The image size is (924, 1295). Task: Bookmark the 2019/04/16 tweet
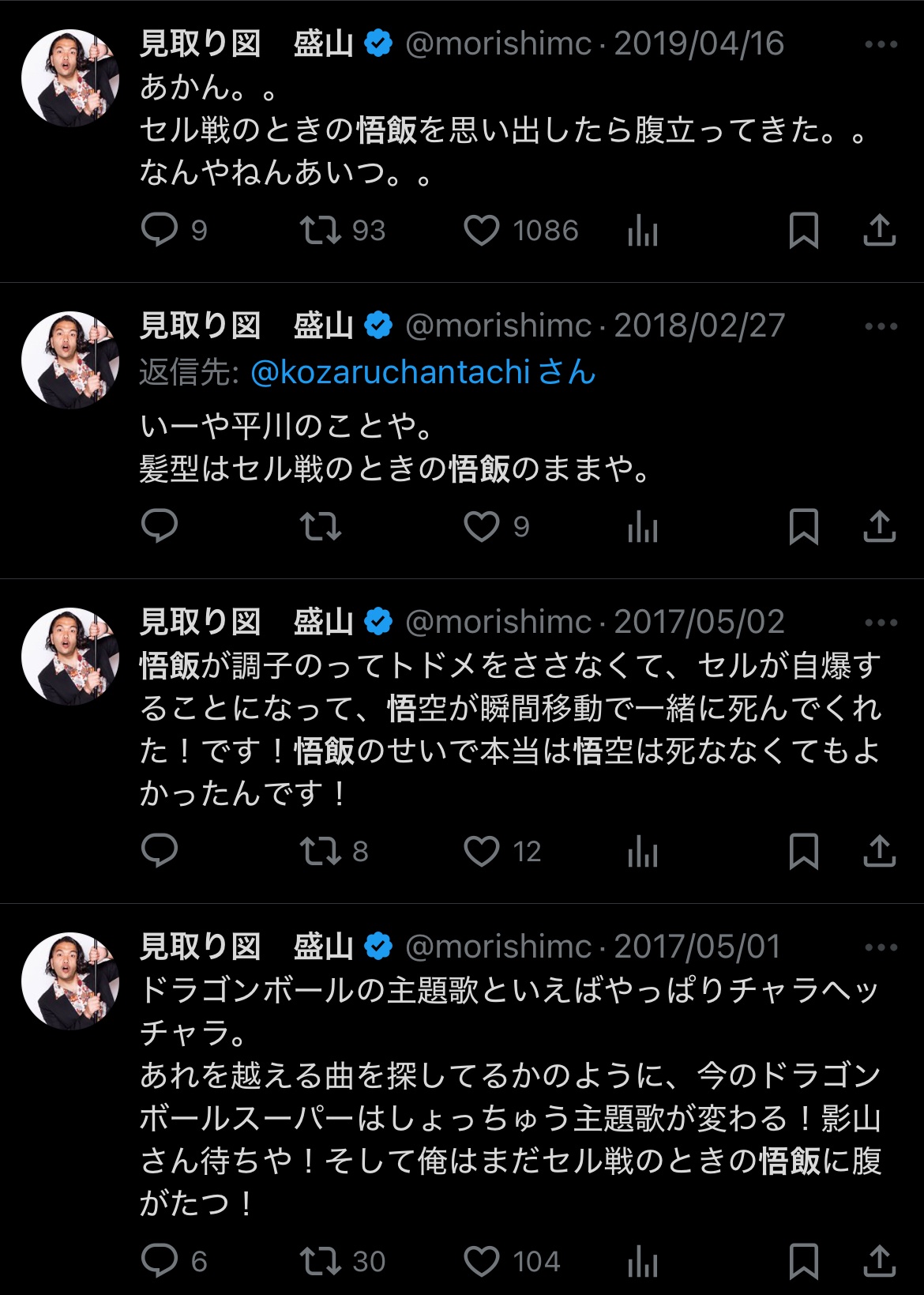coord(803,231)
